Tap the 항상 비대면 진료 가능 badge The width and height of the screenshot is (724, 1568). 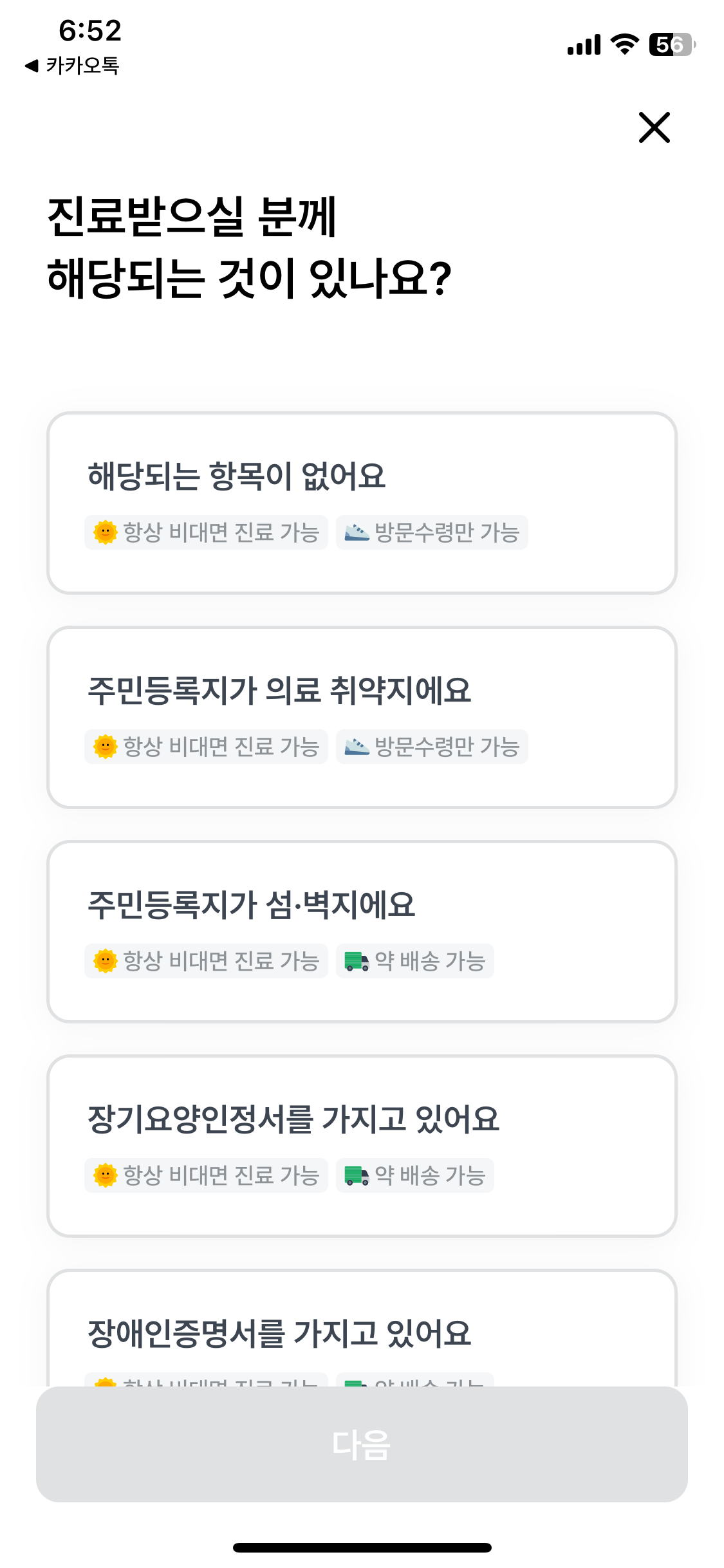[x=207, y=532]
